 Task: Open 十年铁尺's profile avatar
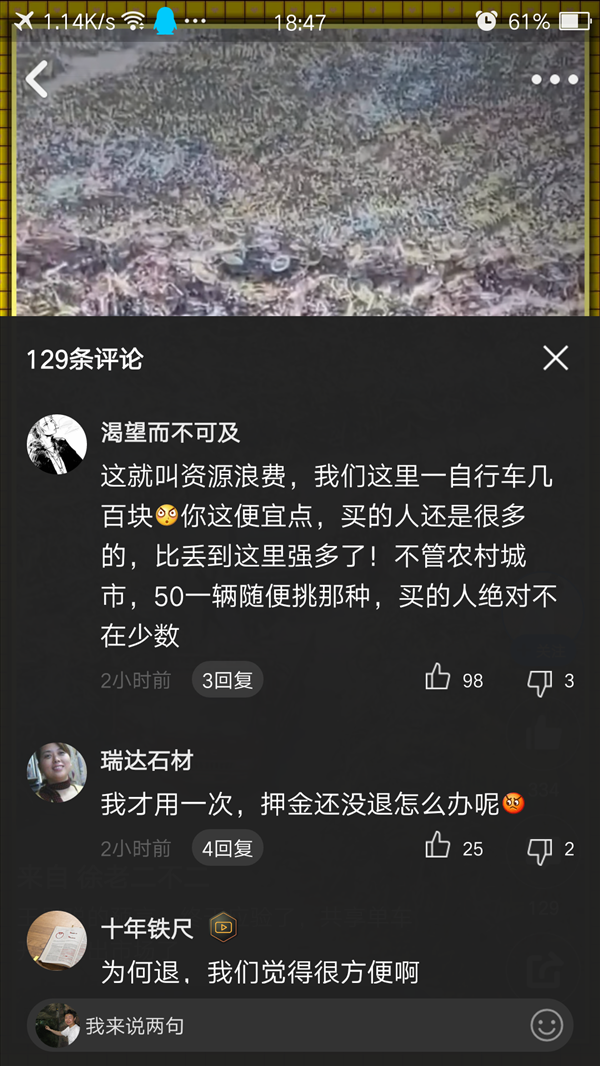(x=56, y=940)
